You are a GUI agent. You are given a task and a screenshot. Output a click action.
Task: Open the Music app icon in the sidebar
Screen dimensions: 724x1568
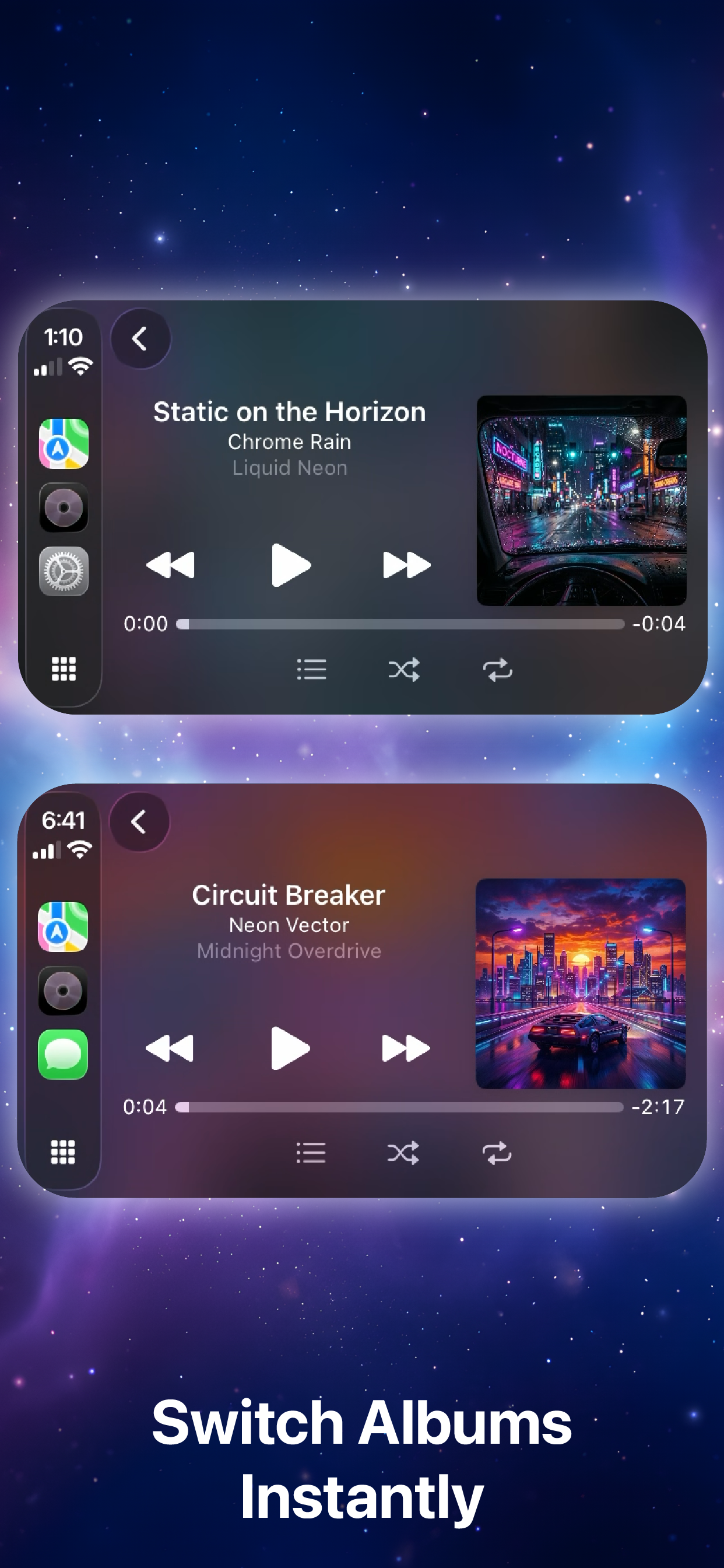64,507
